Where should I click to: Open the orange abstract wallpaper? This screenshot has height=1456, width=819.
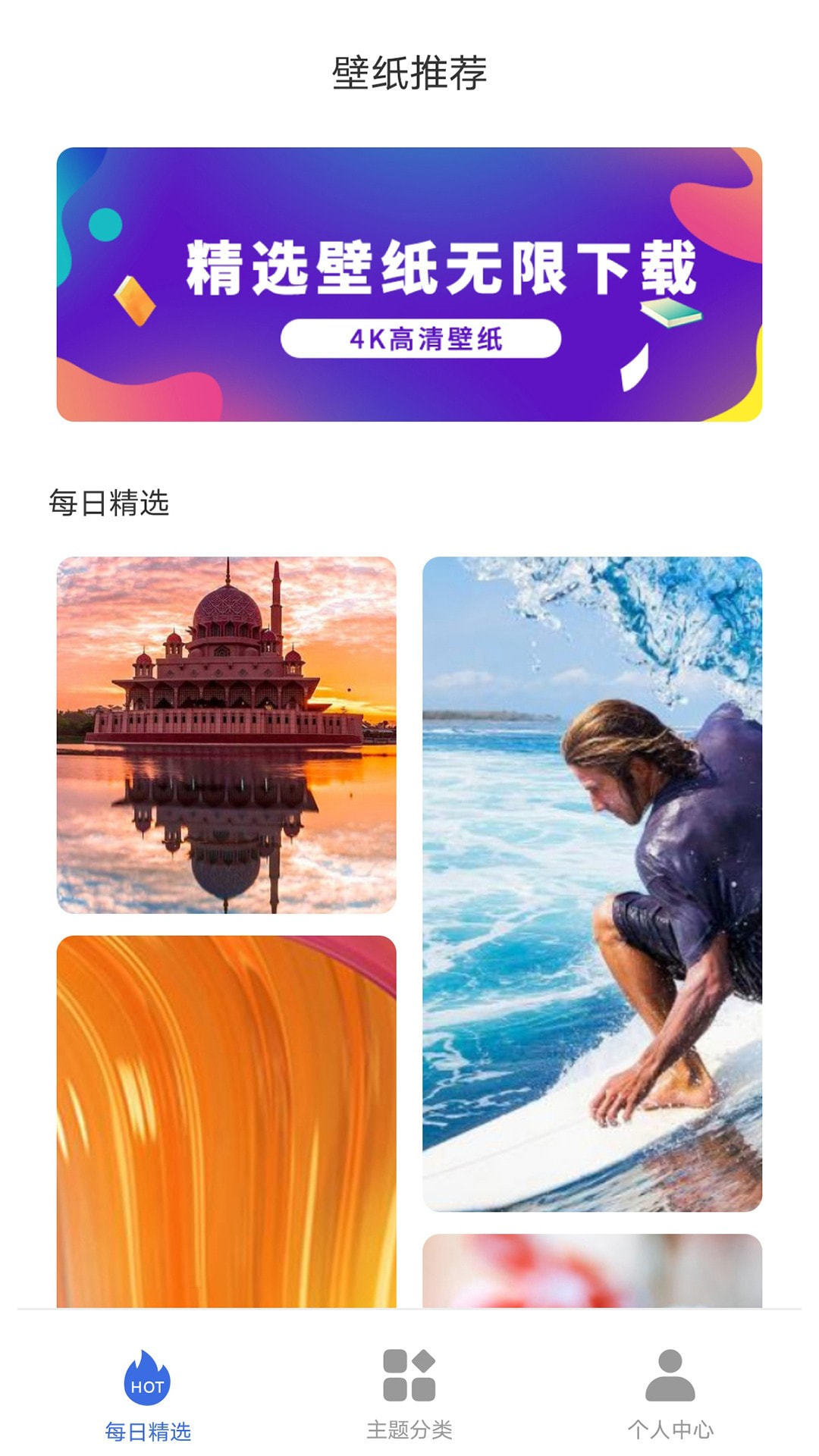tap(226, 1121)
